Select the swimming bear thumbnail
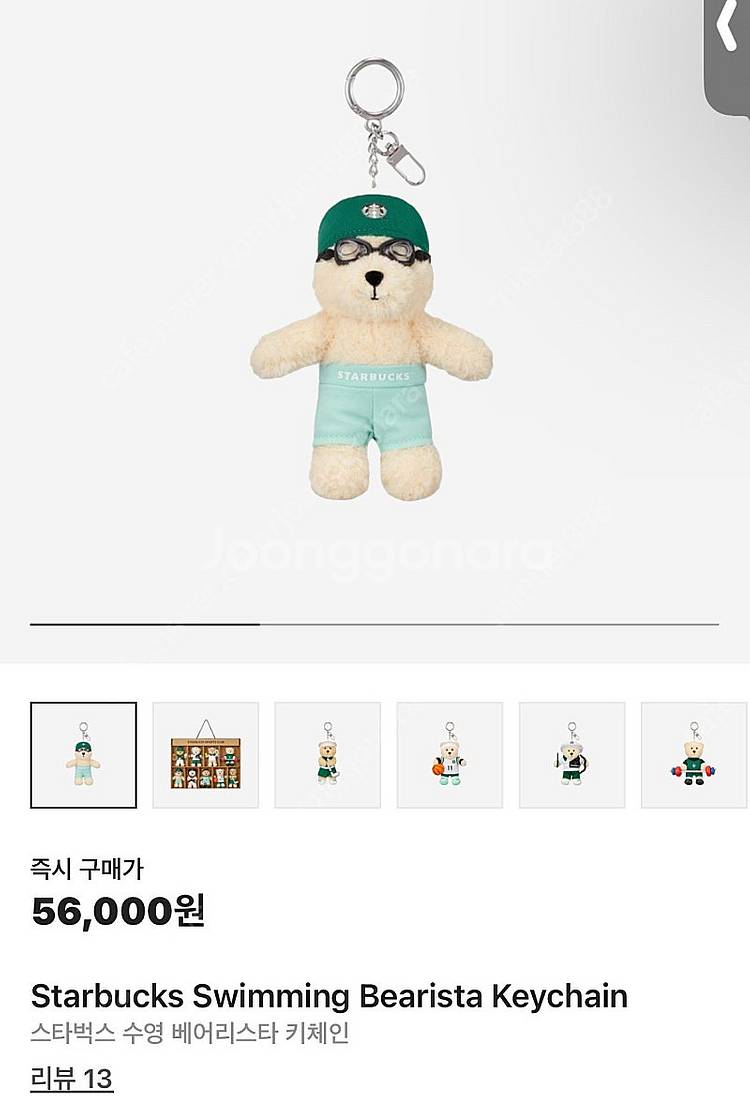Screen dimensions: 750x1108 83,755
